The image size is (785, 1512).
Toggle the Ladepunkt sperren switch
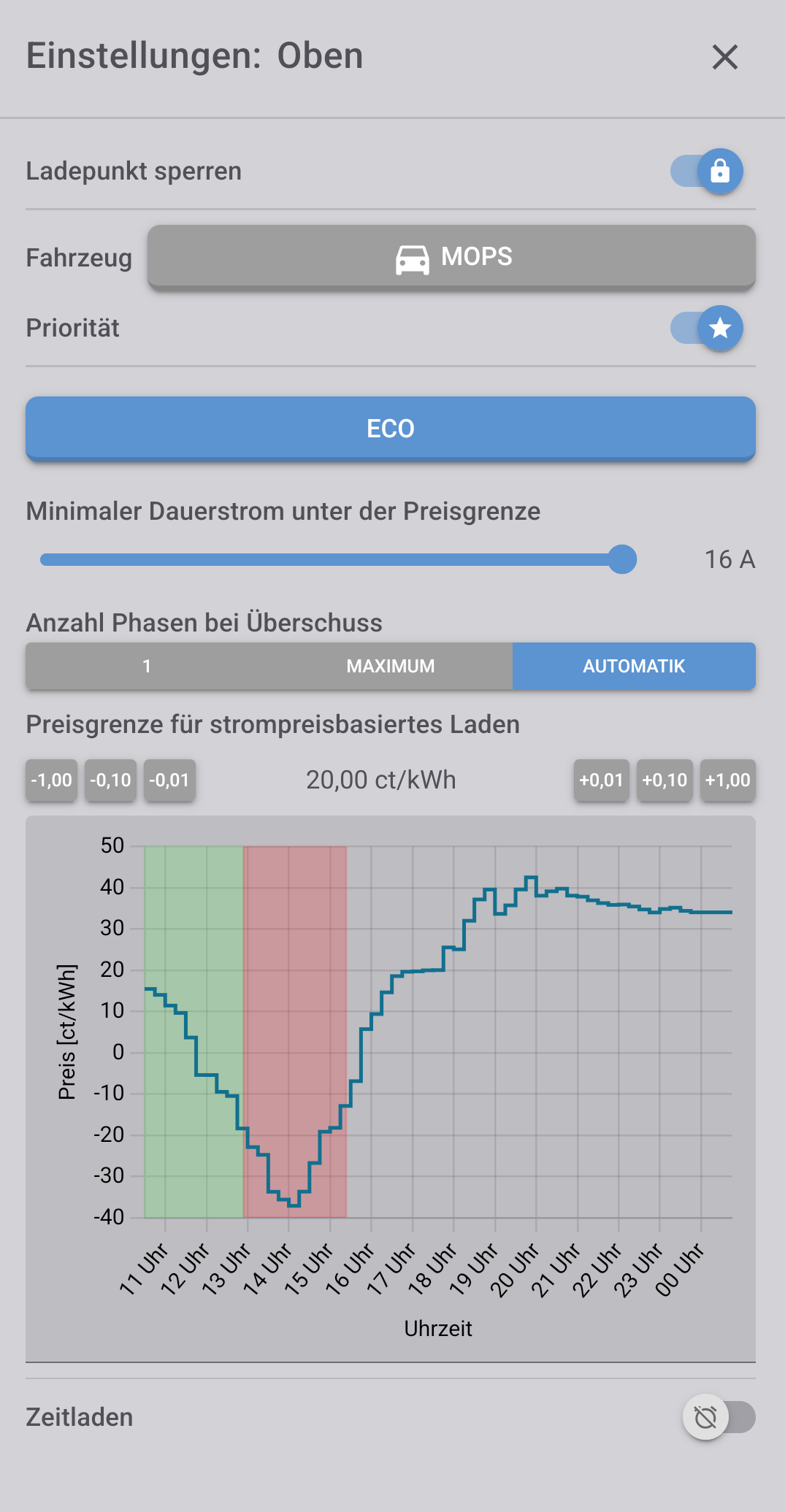[708, 172]
